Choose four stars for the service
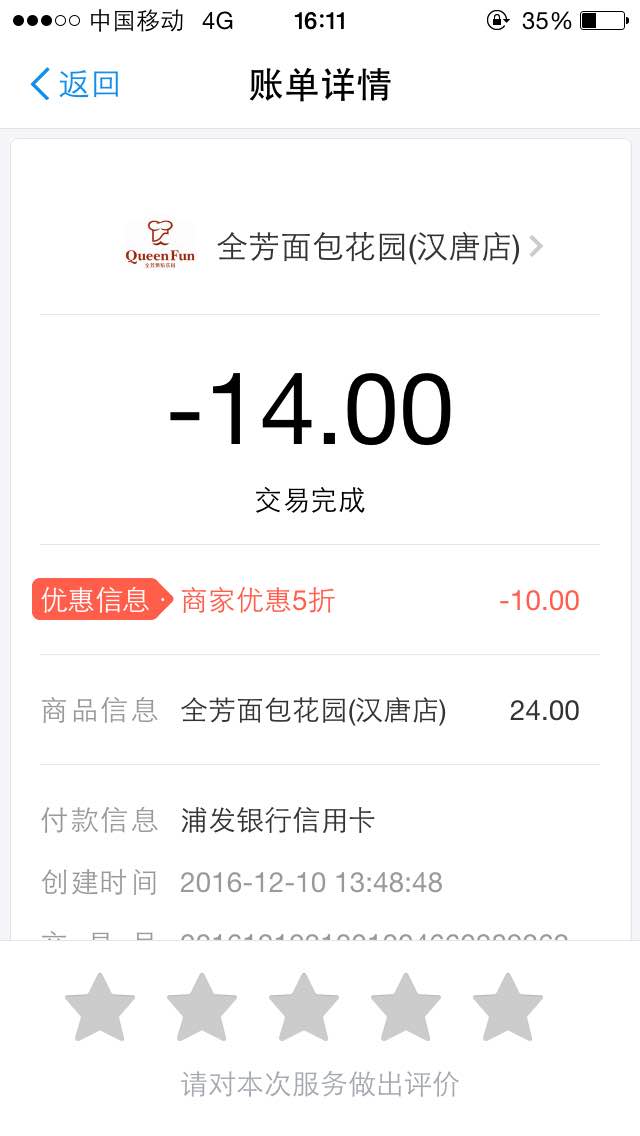This screenshot has height=1136, width=640. coord(406,1007)
